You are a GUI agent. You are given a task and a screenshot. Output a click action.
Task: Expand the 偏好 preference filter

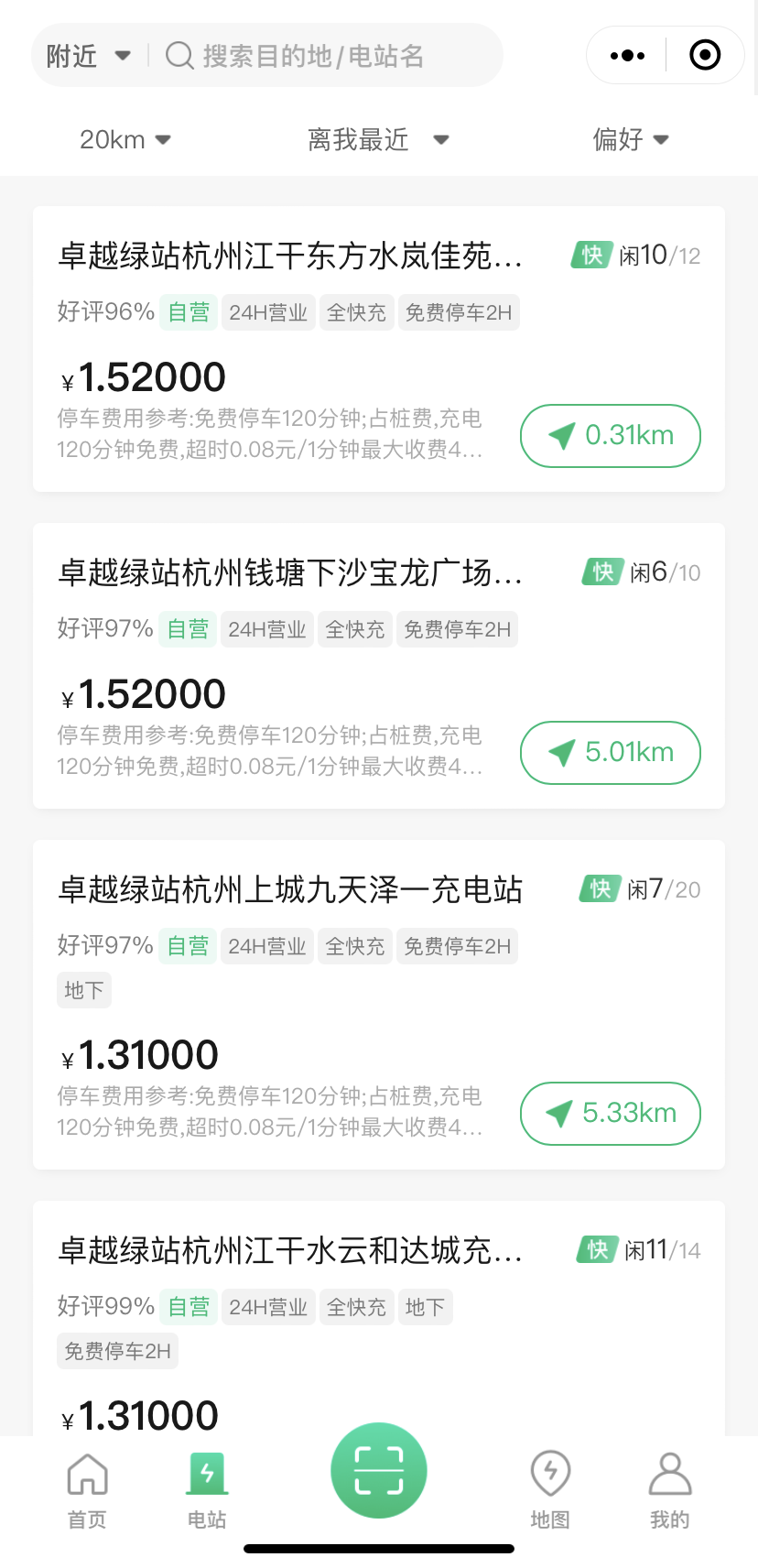[x=631, y=140]
